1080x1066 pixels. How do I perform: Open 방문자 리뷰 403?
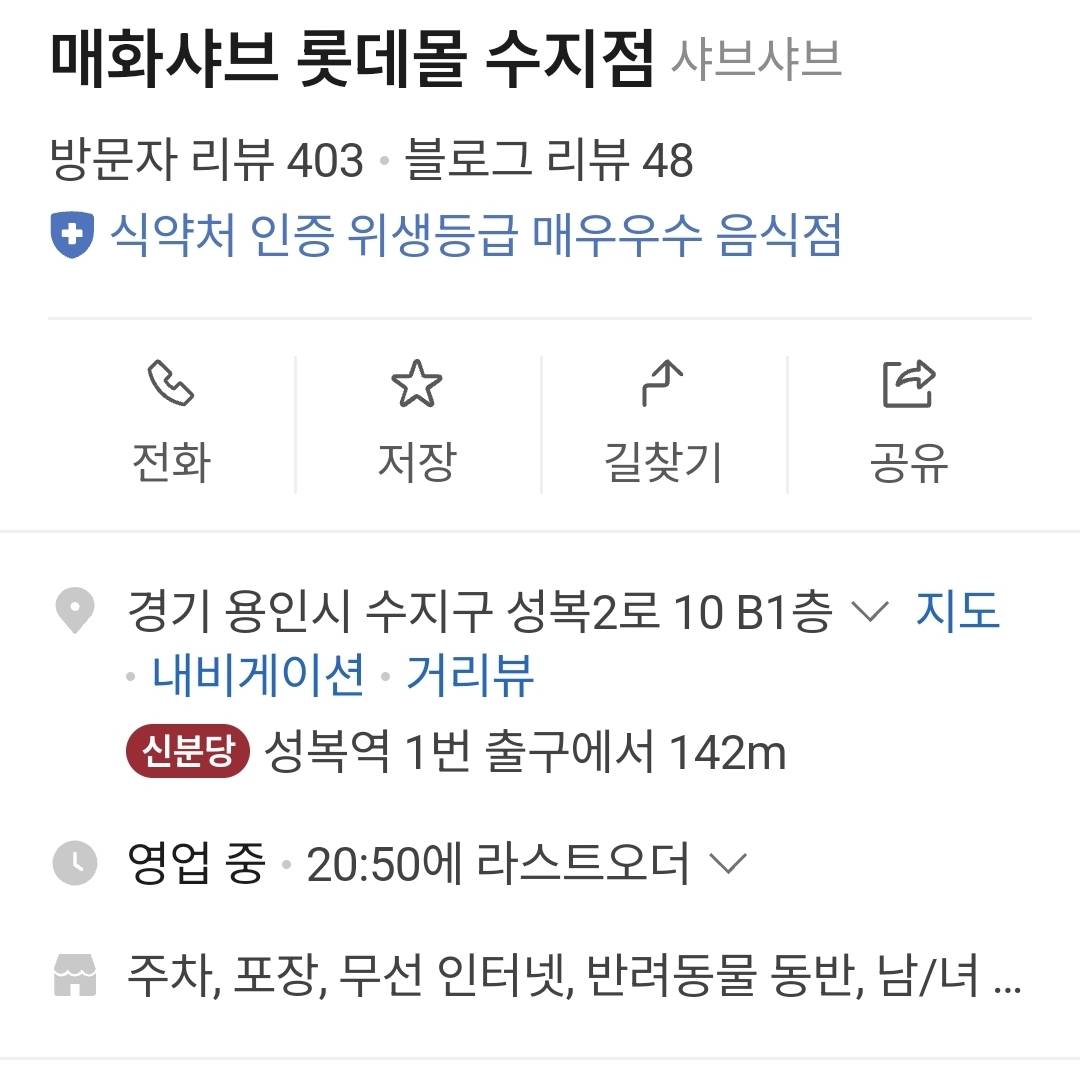[207, 160]
